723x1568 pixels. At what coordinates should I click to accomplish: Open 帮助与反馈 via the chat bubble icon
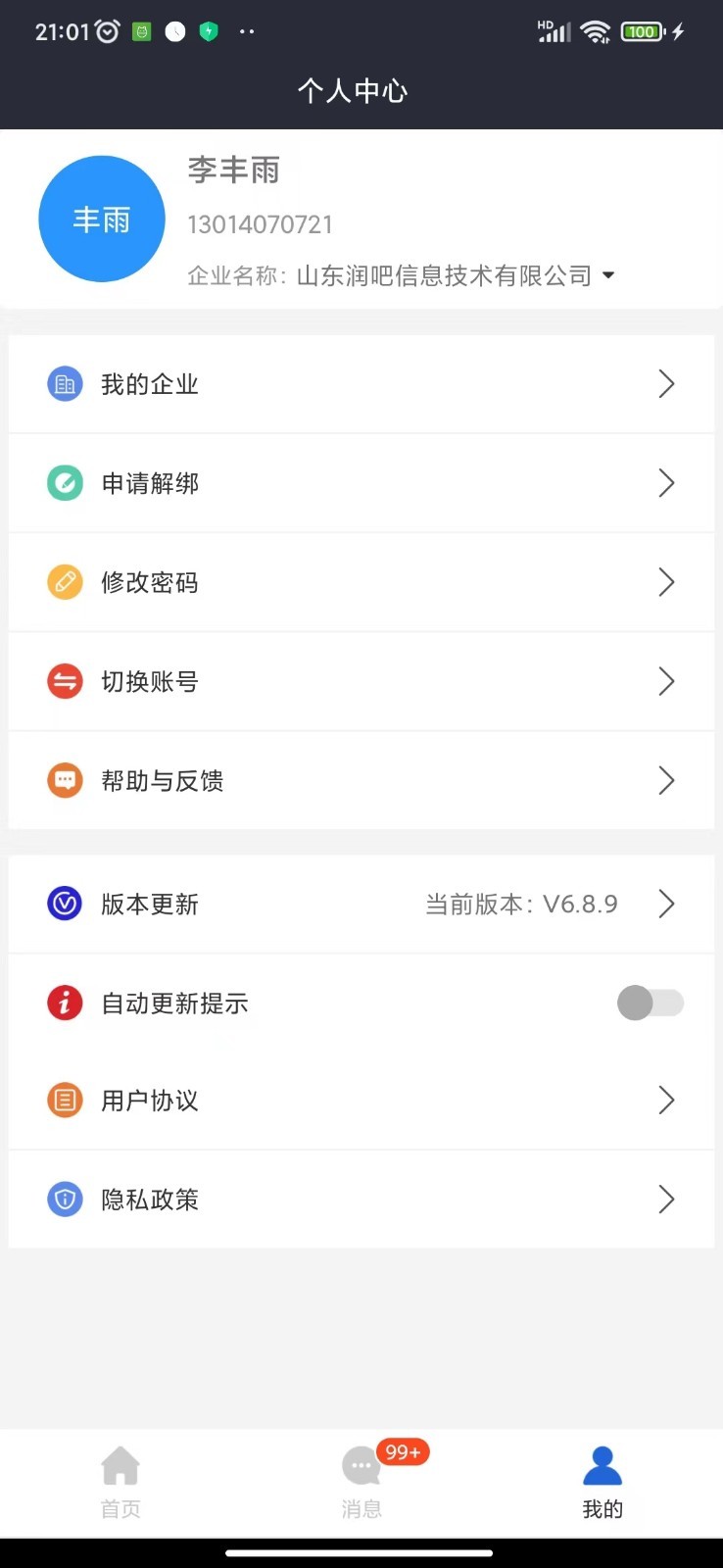coord(65,780)
